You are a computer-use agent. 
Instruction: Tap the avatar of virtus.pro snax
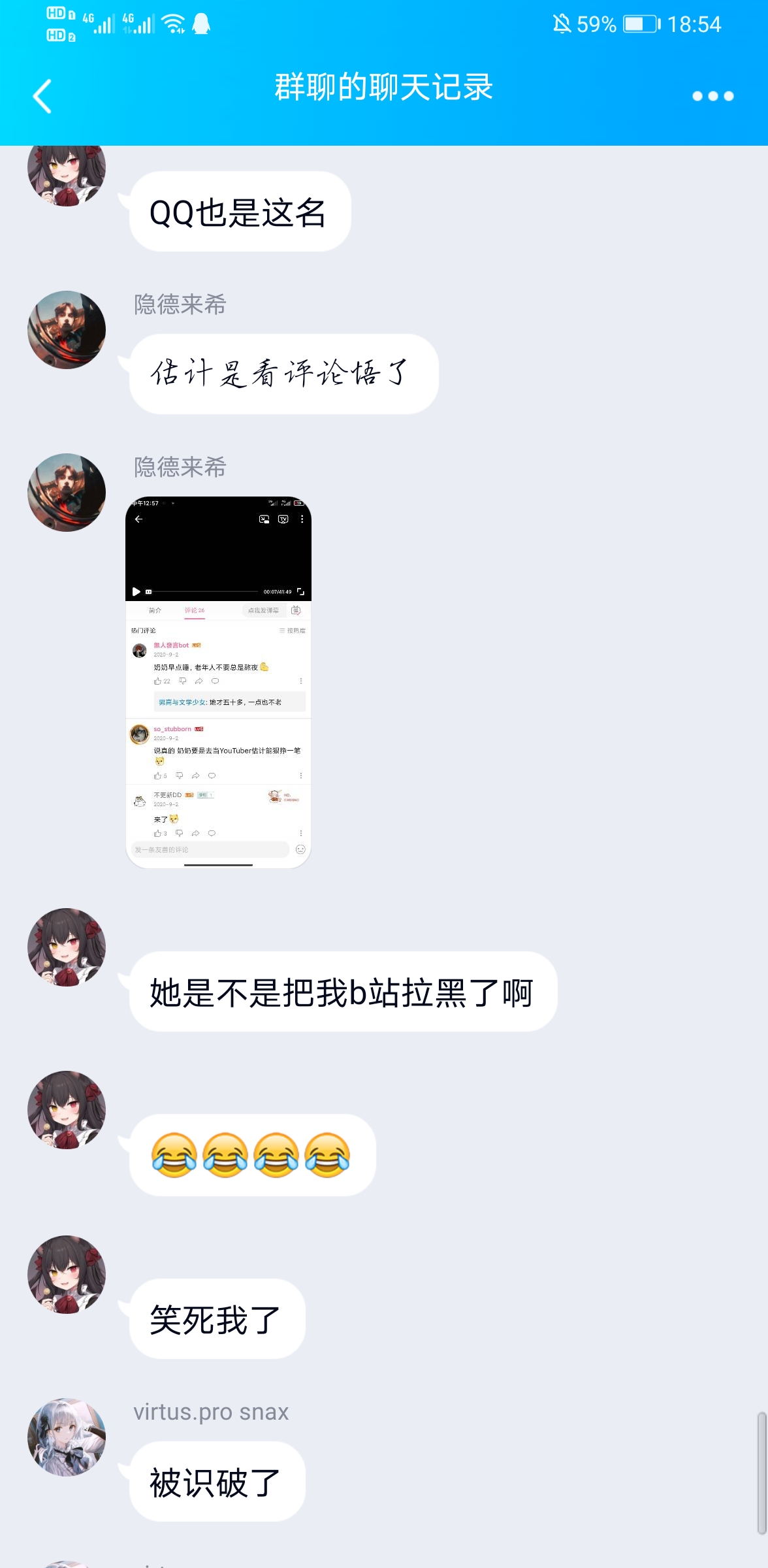click(x=67, y=1436)
